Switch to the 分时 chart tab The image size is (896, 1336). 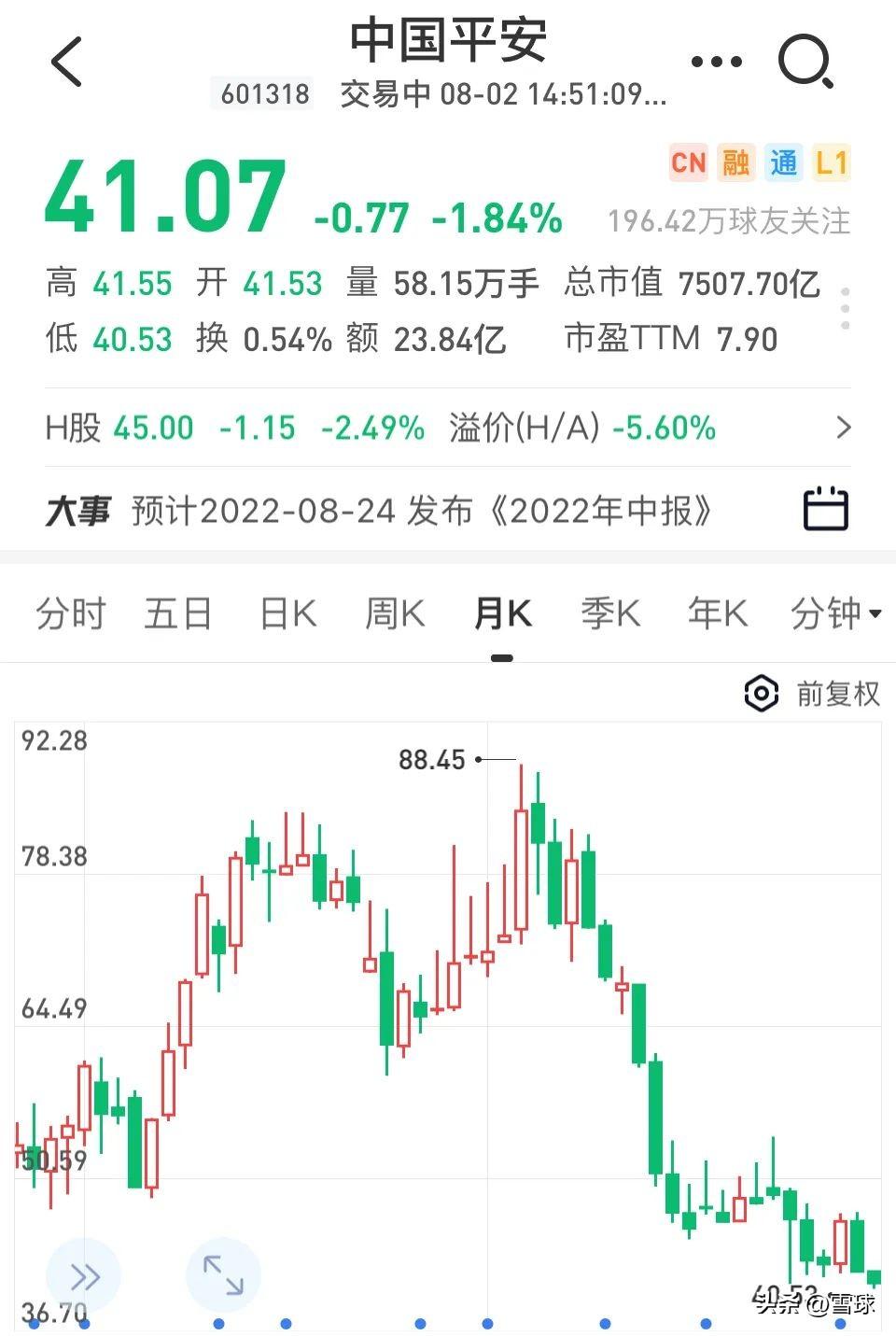click(x=71, y=614)
